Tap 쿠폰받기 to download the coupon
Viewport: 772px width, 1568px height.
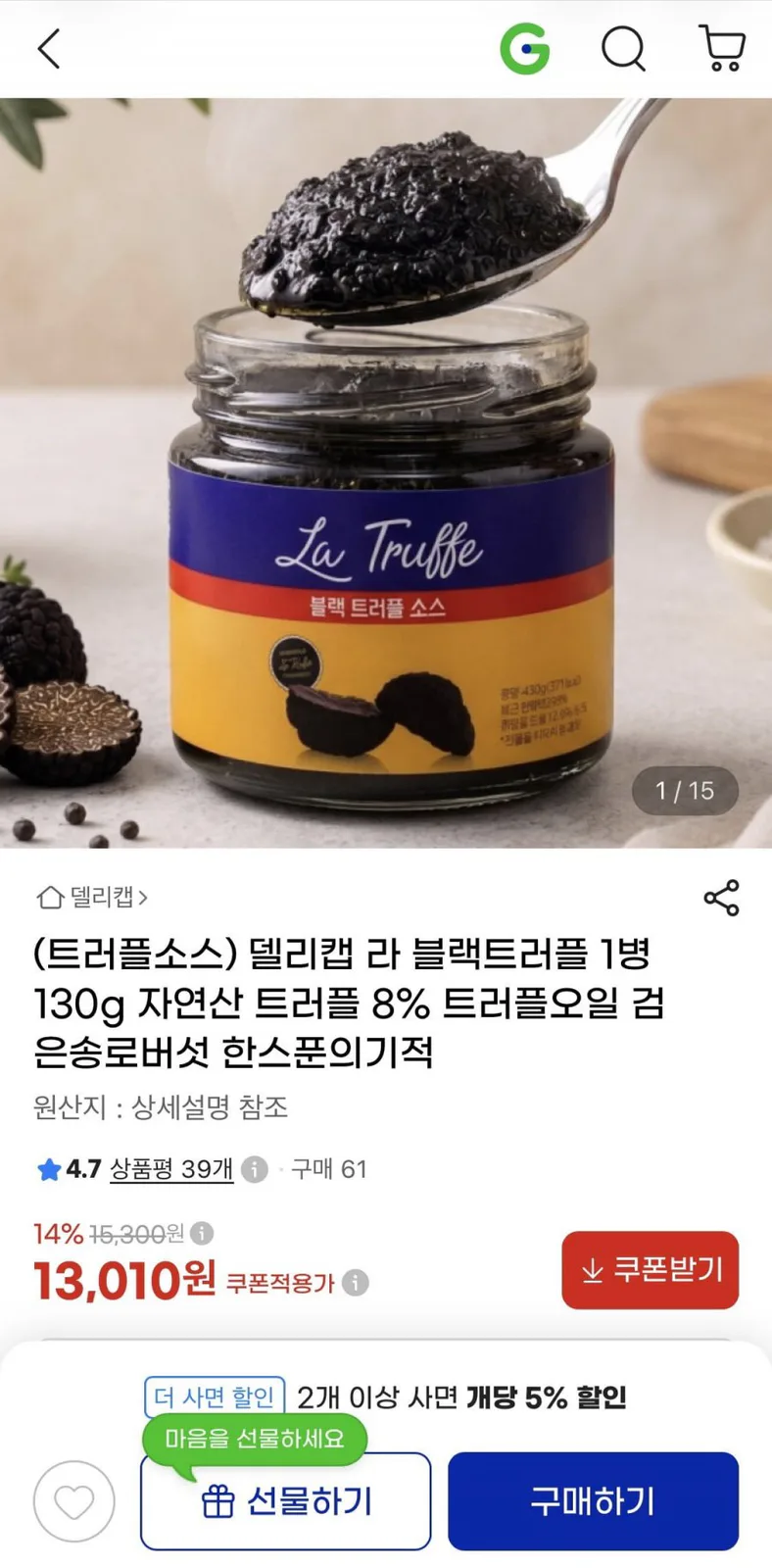pos(650,1270)
